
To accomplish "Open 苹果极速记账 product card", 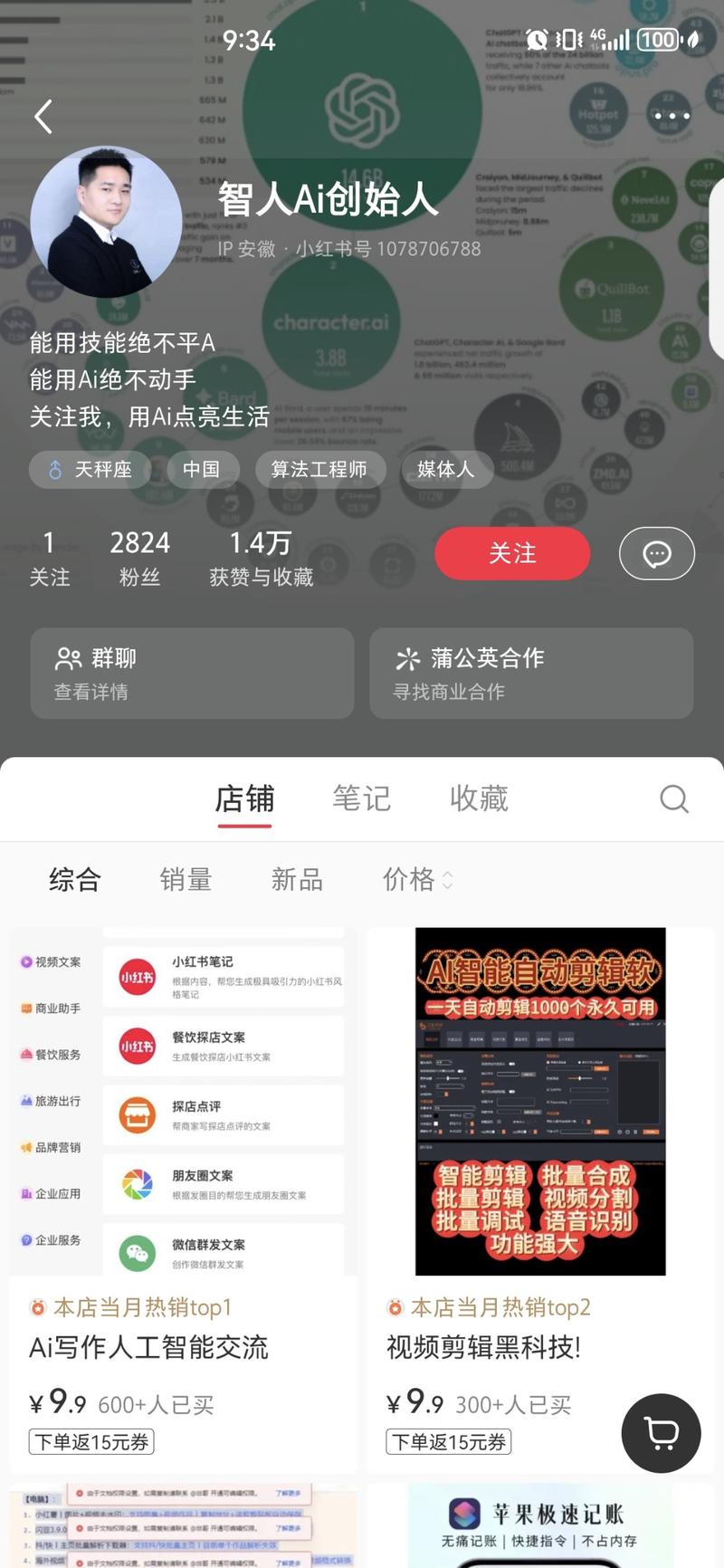I will [540, 1525].
